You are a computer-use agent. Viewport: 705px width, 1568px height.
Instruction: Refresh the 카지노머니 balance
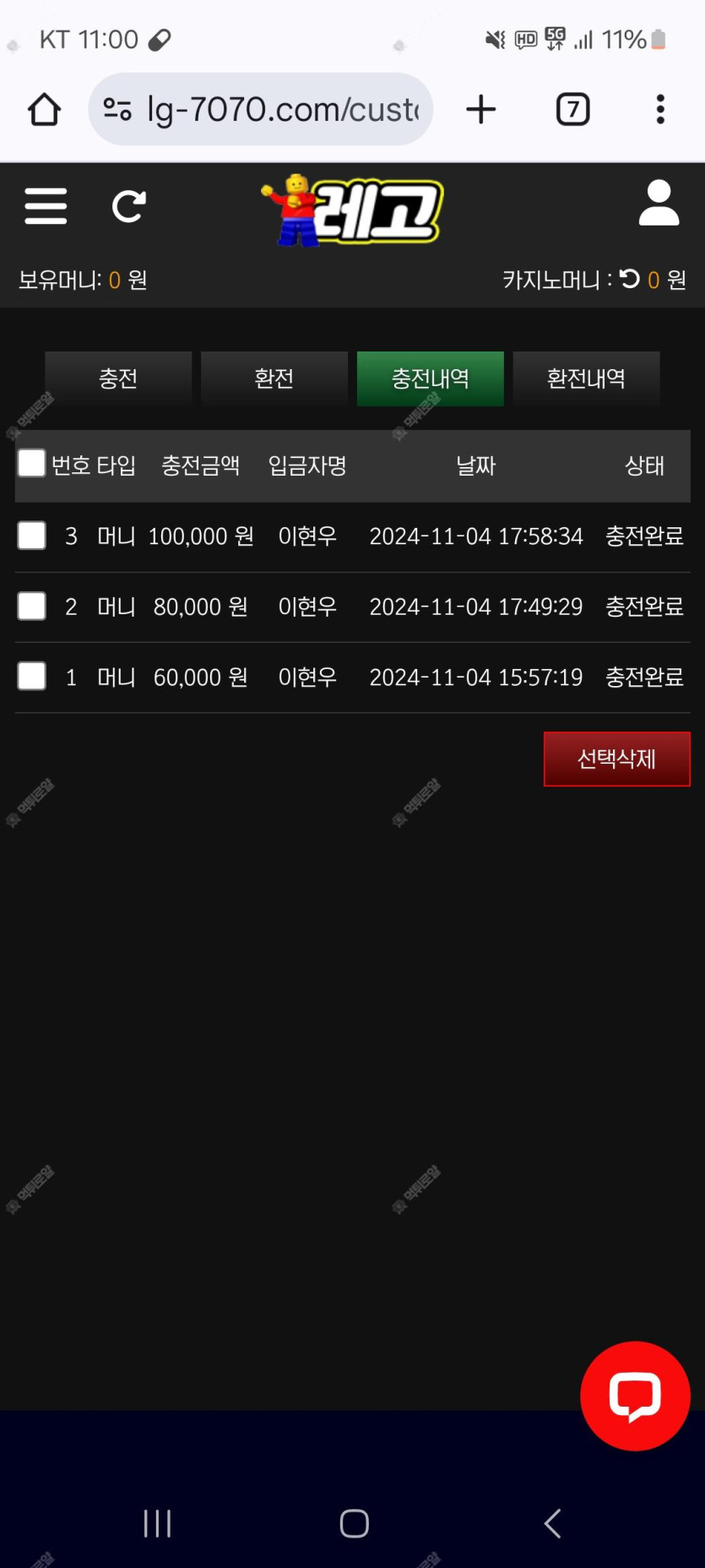pyautogui.click(x=630, y=279)
